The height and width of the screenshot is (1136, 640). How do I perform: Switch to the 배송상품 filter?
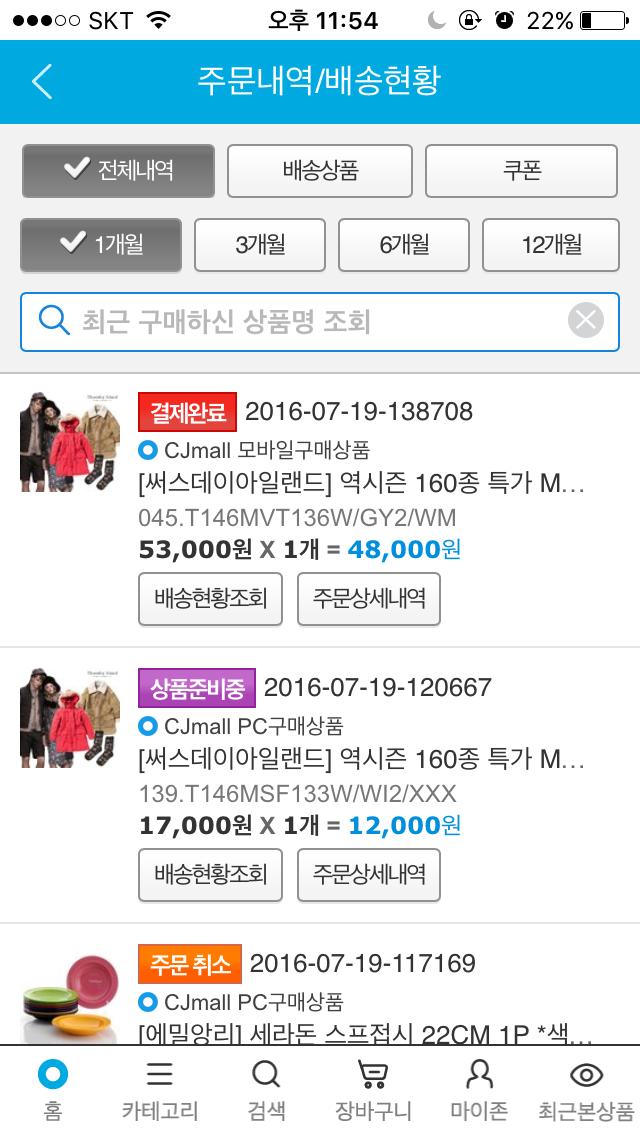(x=320, y=171)
